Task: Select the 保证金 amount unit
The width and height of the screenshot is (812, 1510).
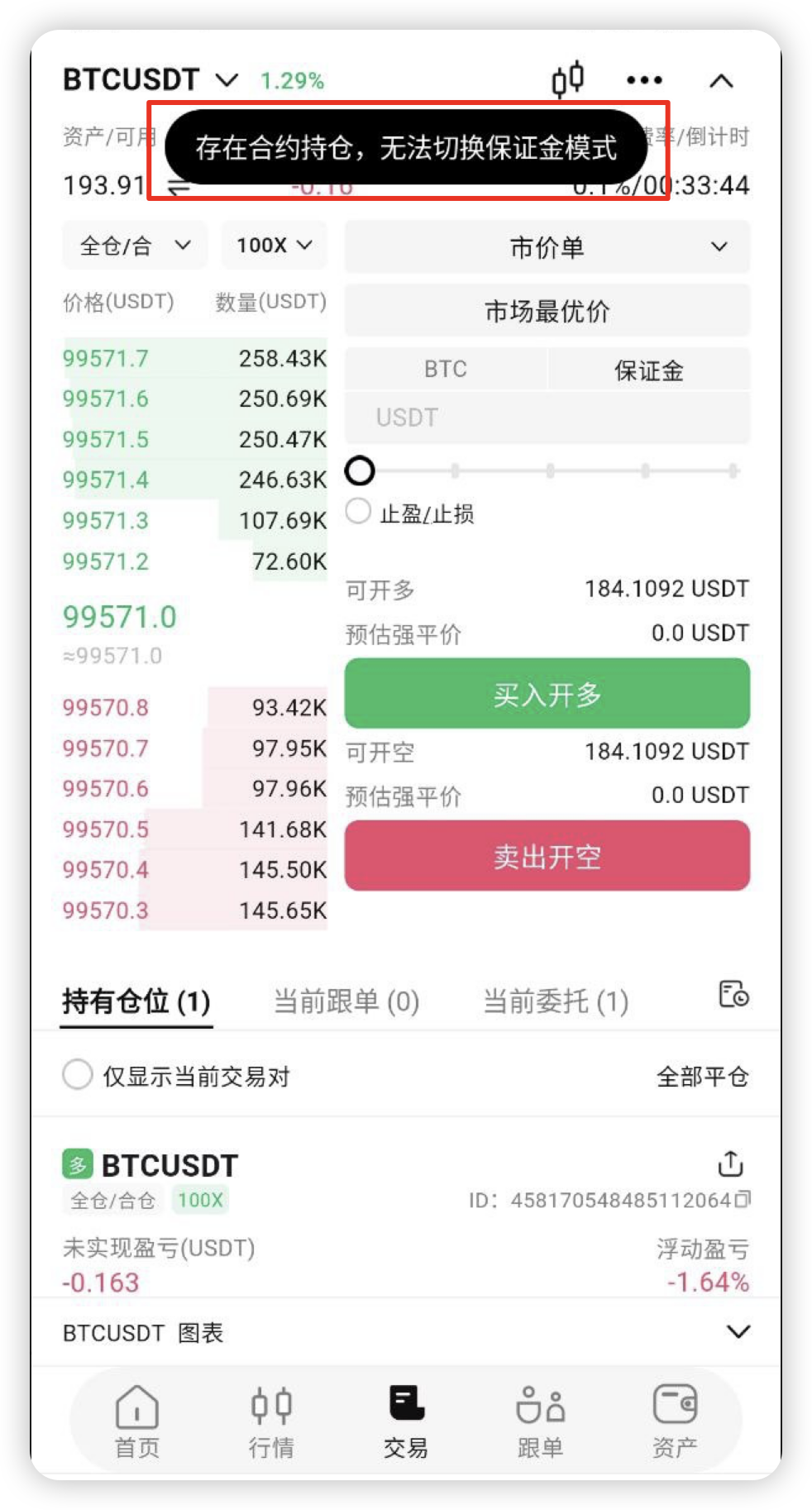Action: pos(648,370)
